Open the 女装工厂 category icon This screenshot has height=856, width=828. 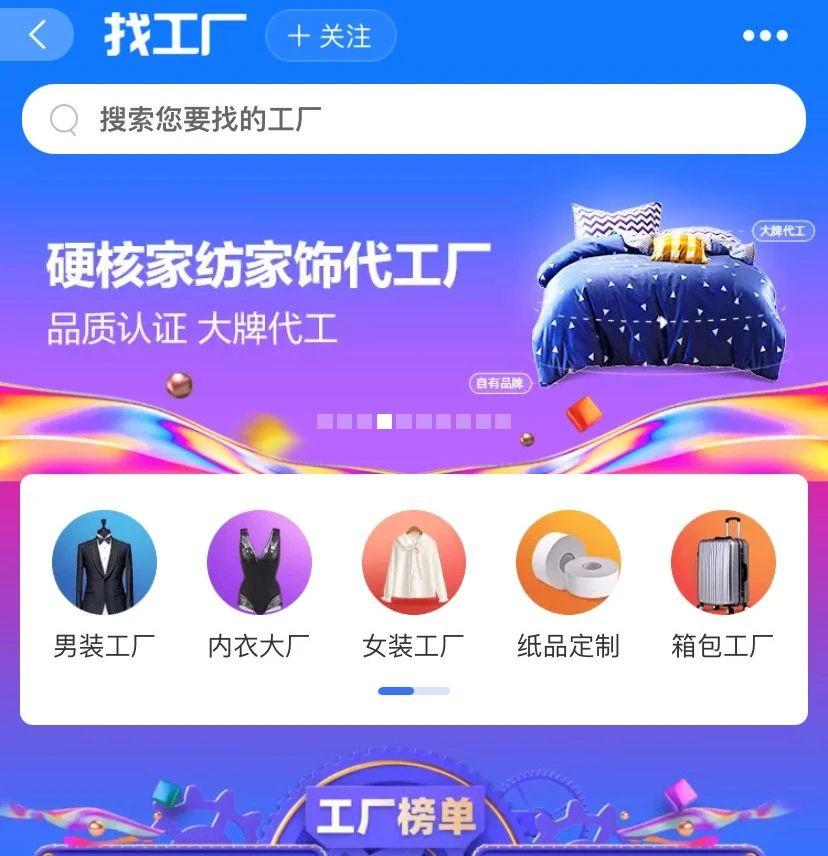tap(413, 565)
